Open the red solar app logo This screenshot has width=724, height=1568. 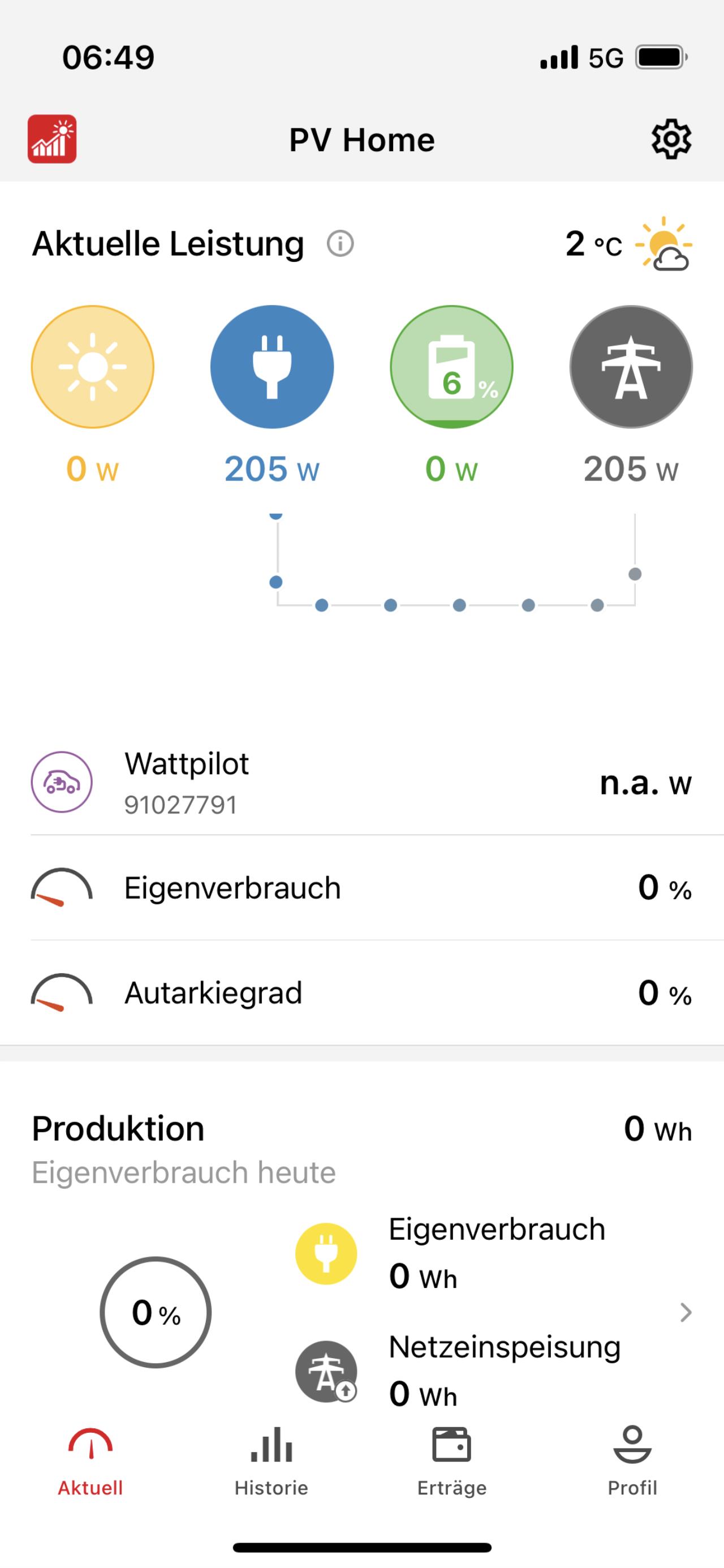53,139
